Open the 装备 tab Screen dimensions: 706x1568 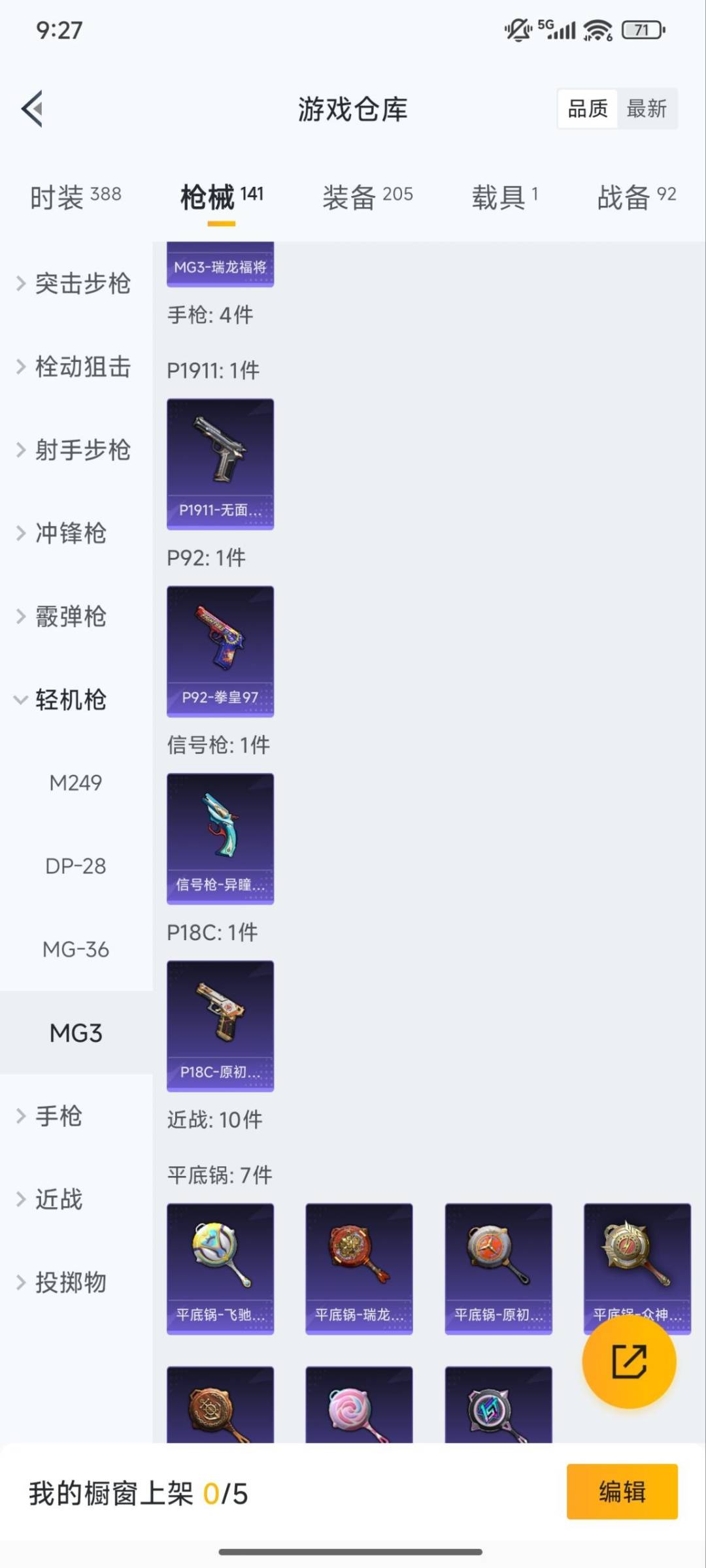point(367,197)
